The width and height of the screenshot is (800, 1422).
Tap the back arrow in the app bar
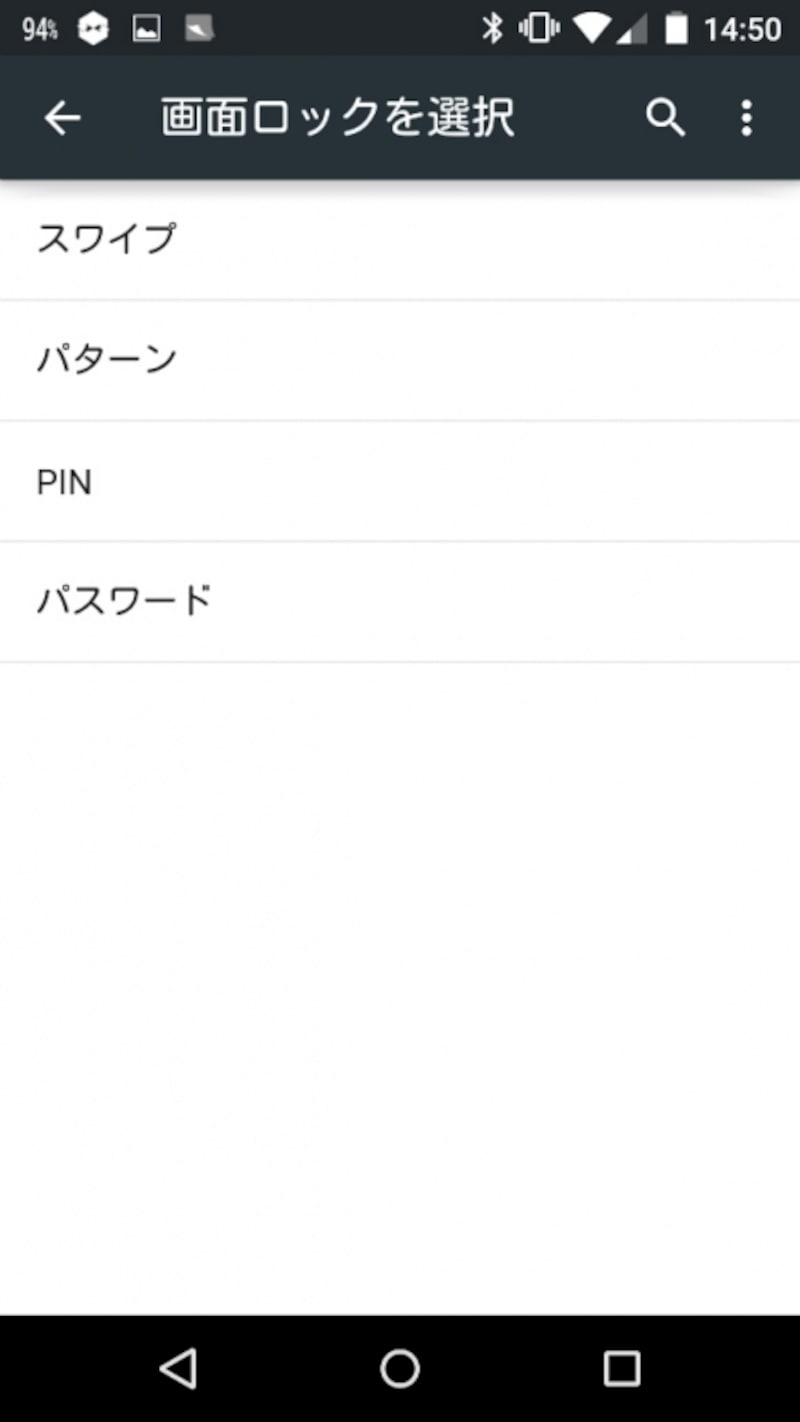point(62,117)
